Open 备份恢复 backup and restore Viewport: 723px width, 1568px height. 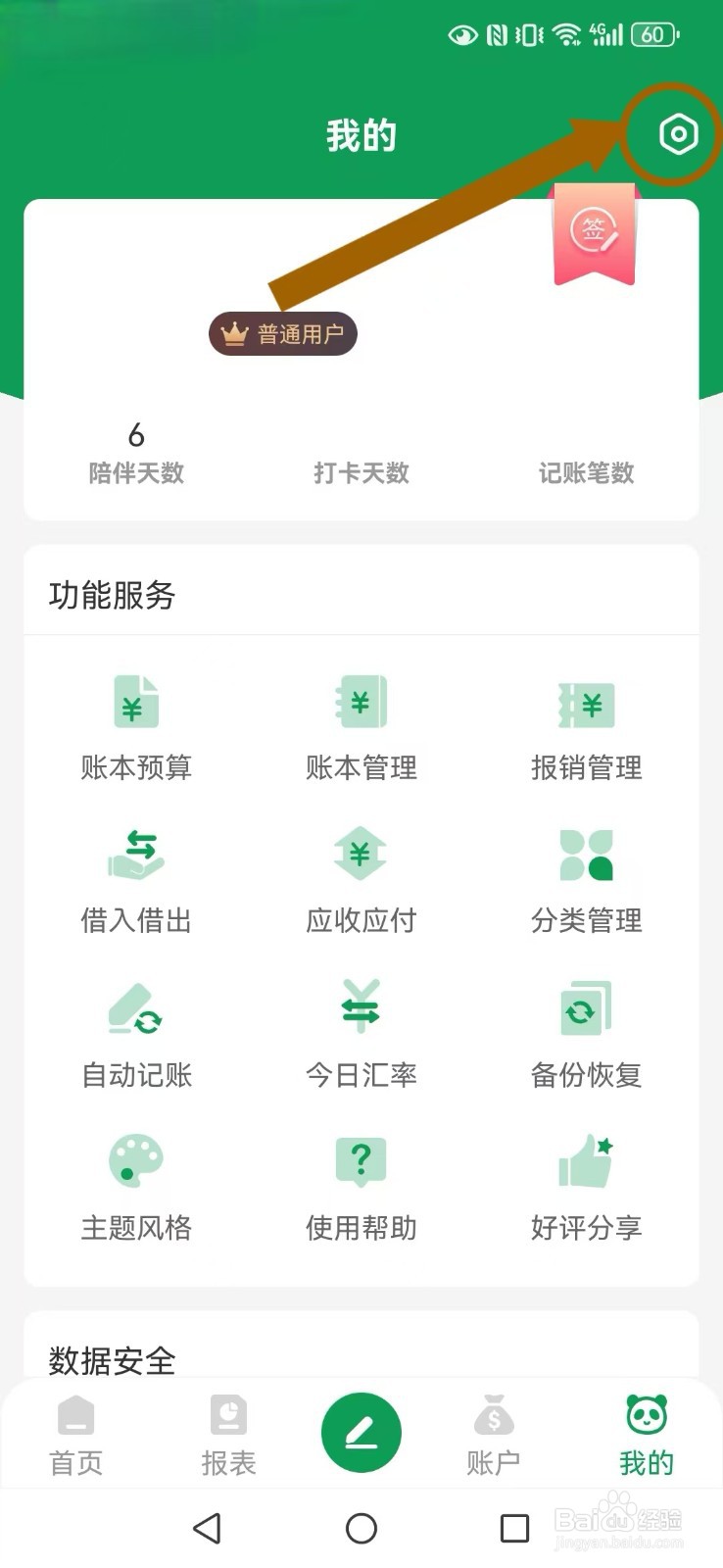pos(586,1034)
